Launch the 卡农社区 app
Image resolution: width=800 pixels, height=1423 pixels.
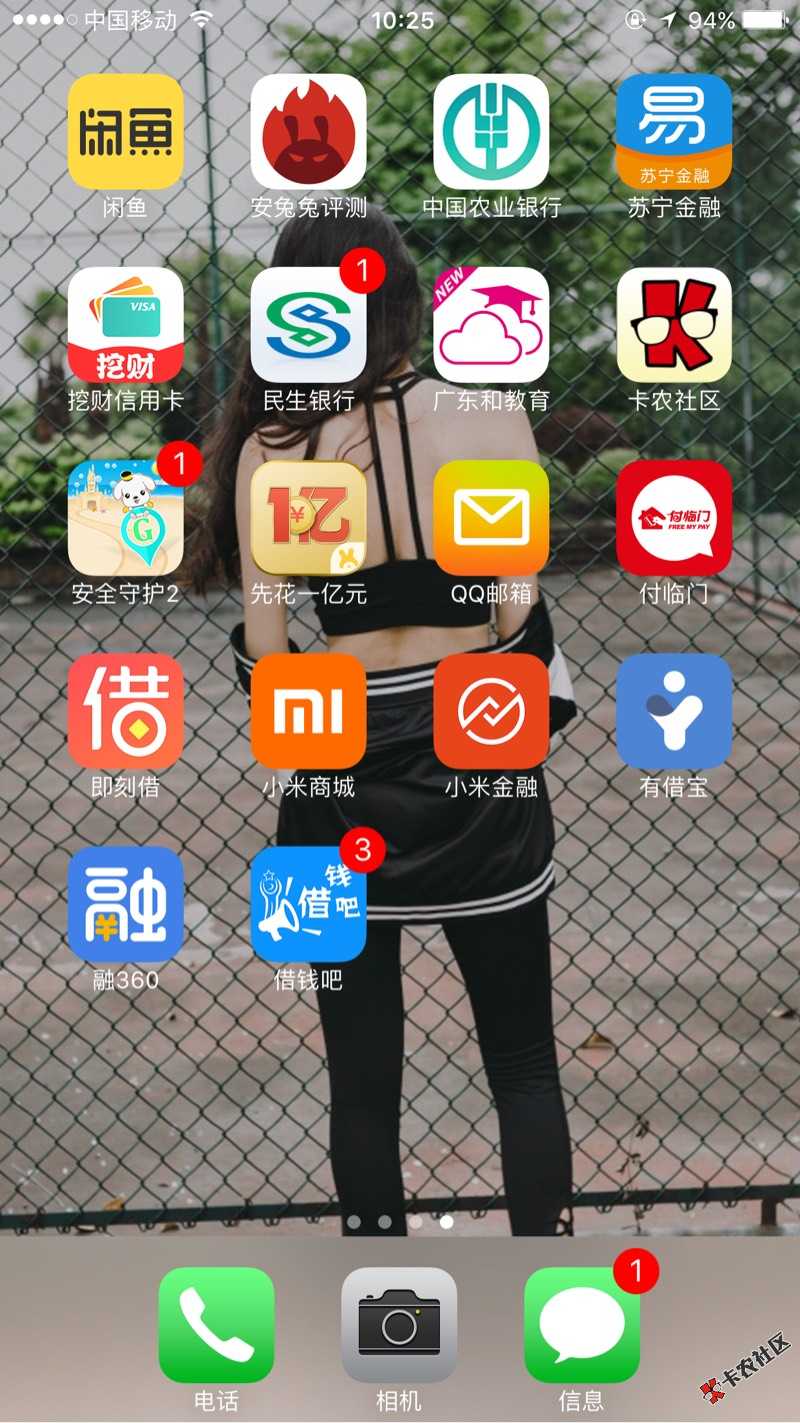pyautogui.click(x=674, y=324)
